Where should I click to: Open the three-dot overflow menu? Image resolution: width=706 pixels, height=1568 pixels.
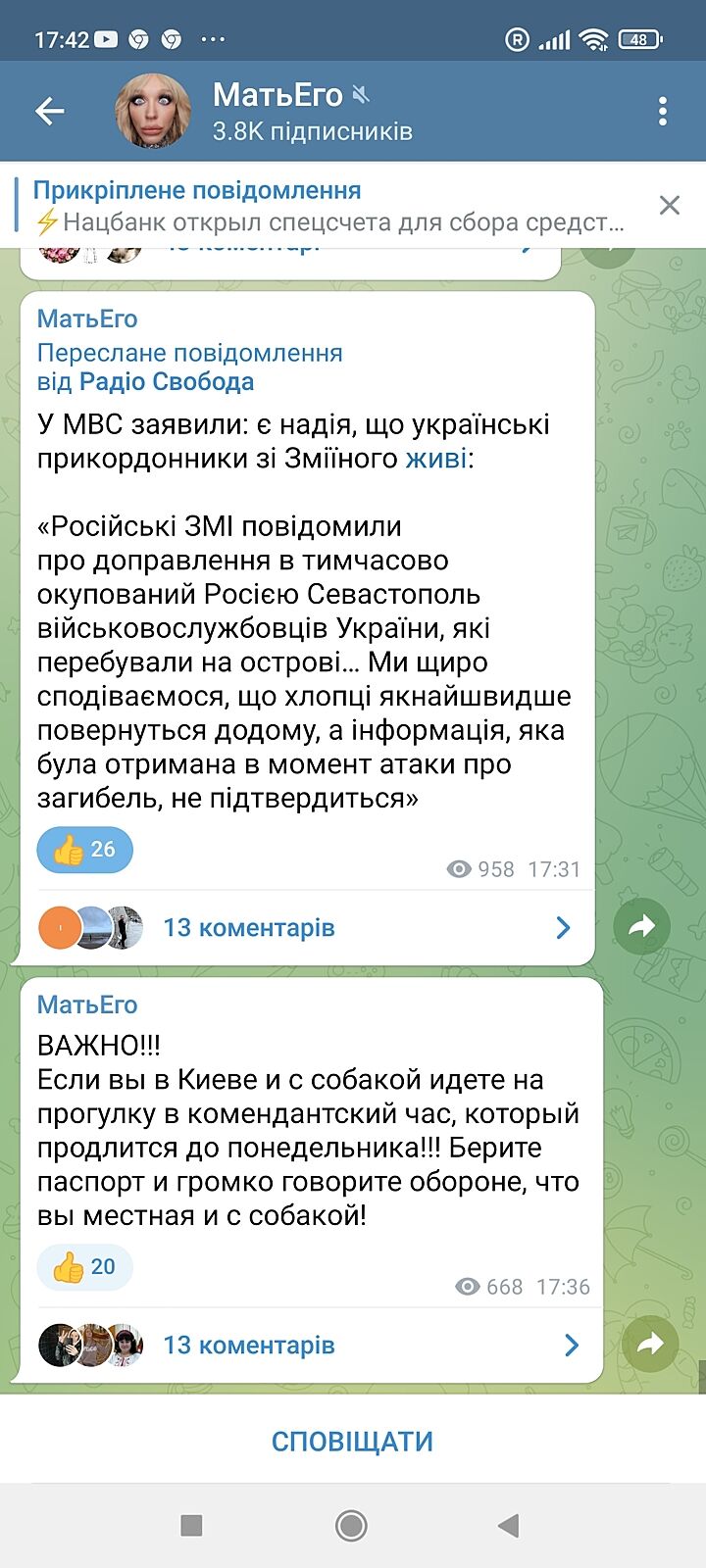click(663, 111)
